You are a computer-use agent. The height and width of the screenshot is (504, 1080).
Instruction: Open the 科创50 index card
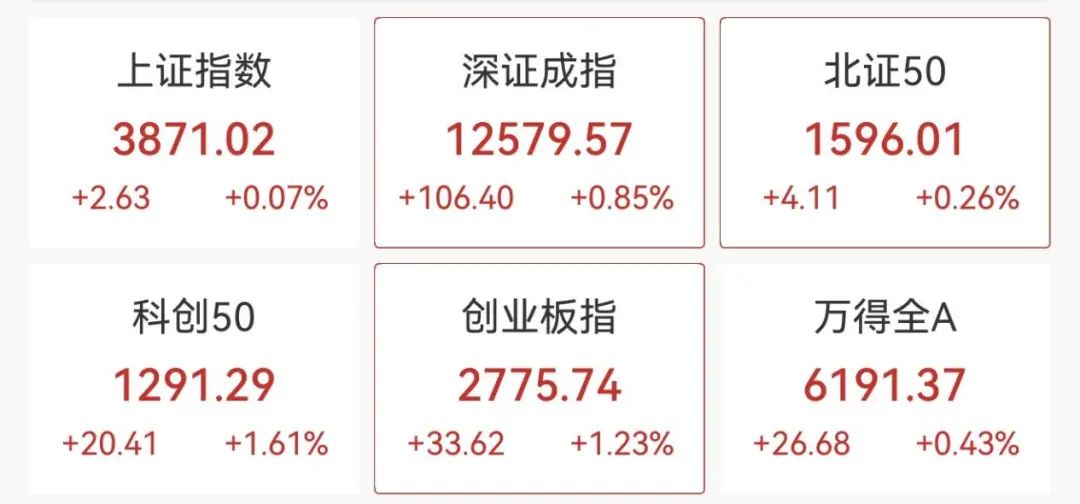pyautogui.click(x=194, y=379)
